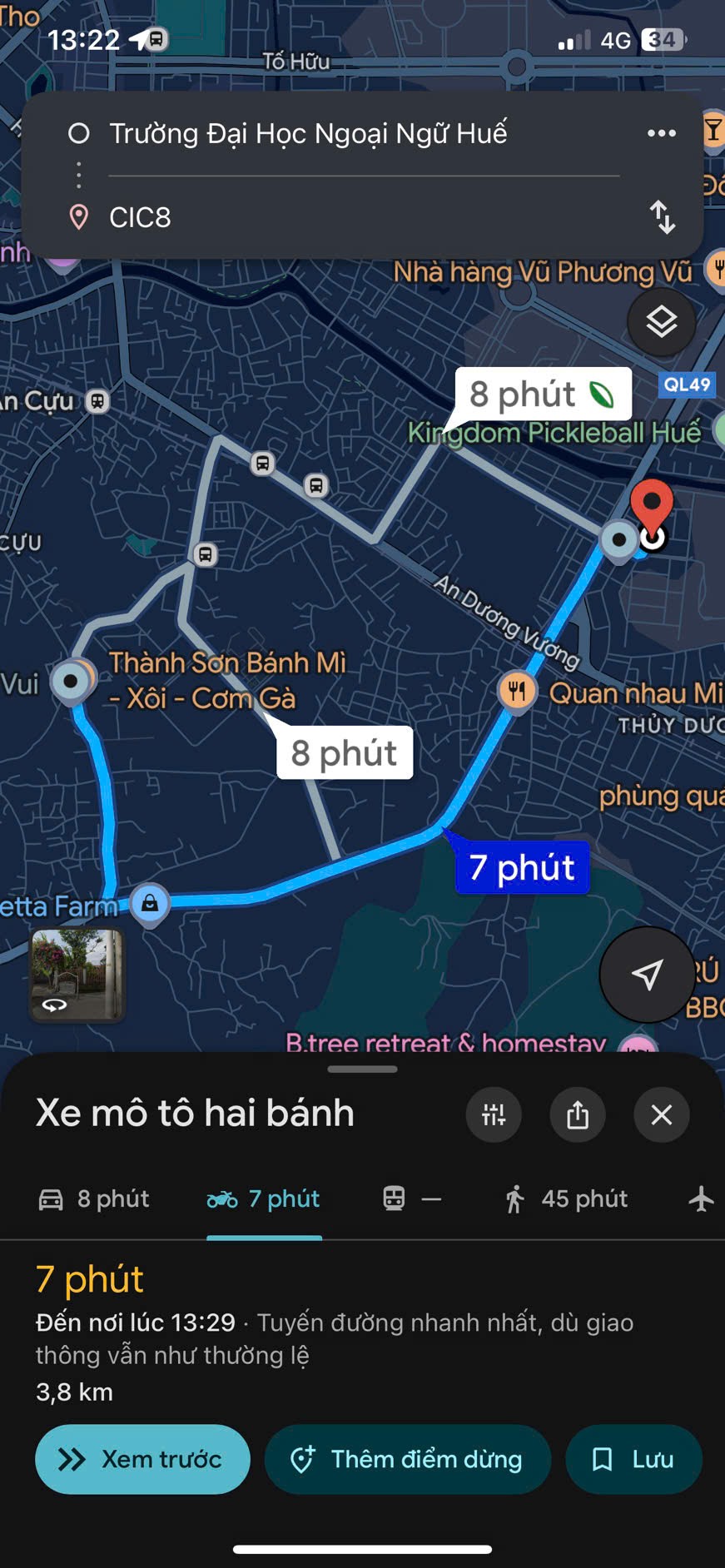The height and width of the screenshot is (1568, 725).
Task: Share these directions
Action: coord(578,1114)
